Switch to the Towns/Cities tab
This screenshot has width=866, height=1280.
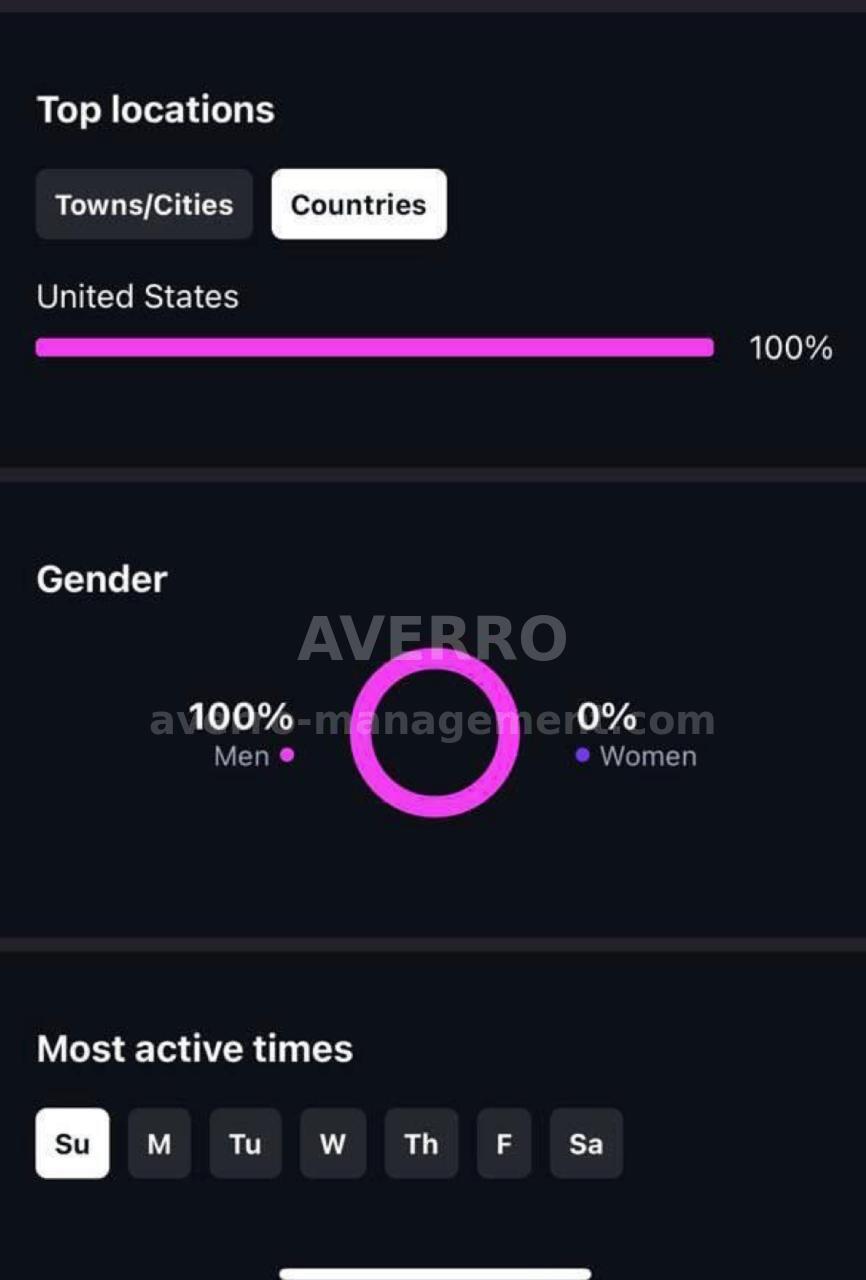click(144, 204)
